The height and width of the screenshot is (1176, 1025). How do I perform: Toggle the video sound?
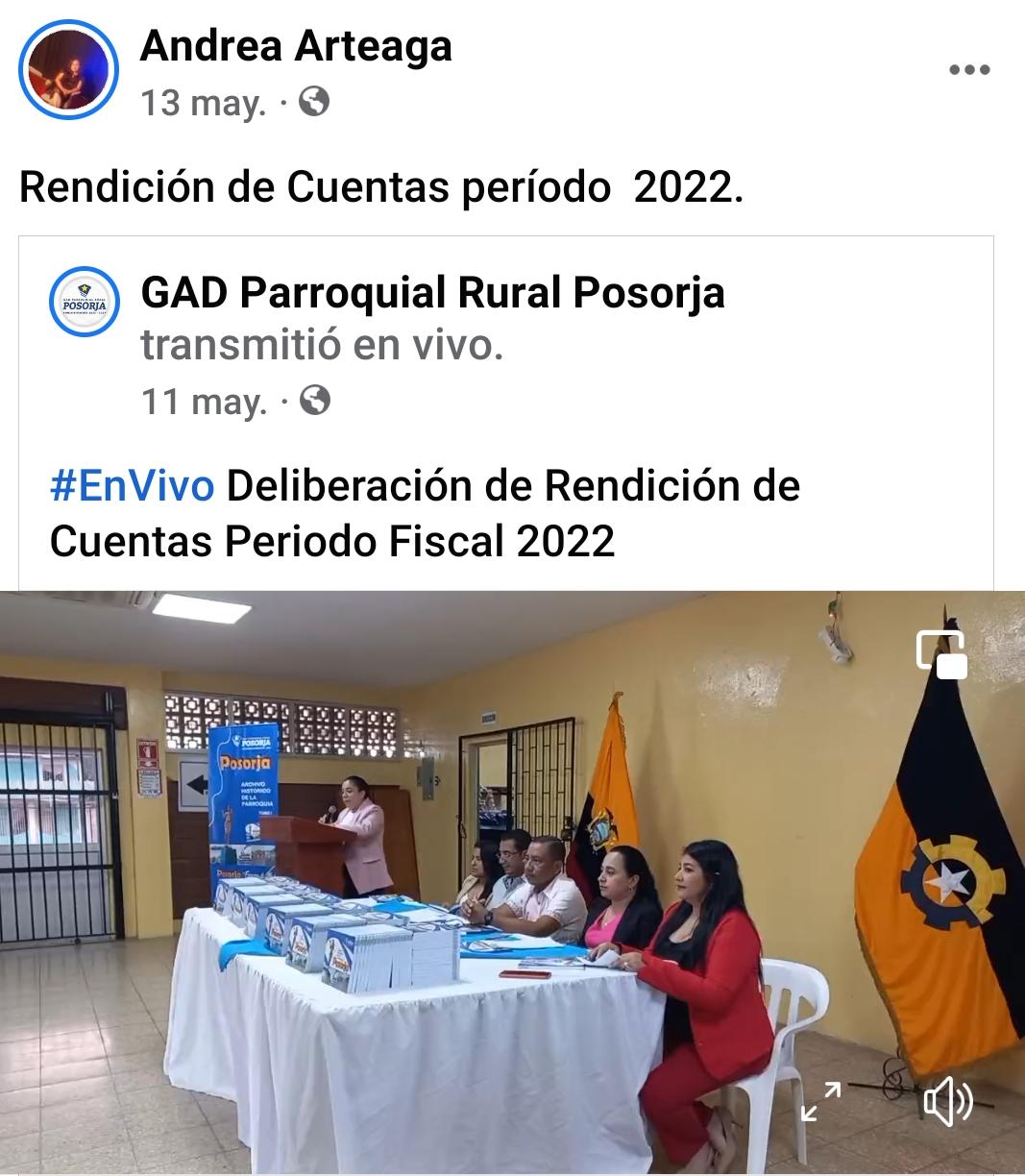click(x=947, y=1101)
